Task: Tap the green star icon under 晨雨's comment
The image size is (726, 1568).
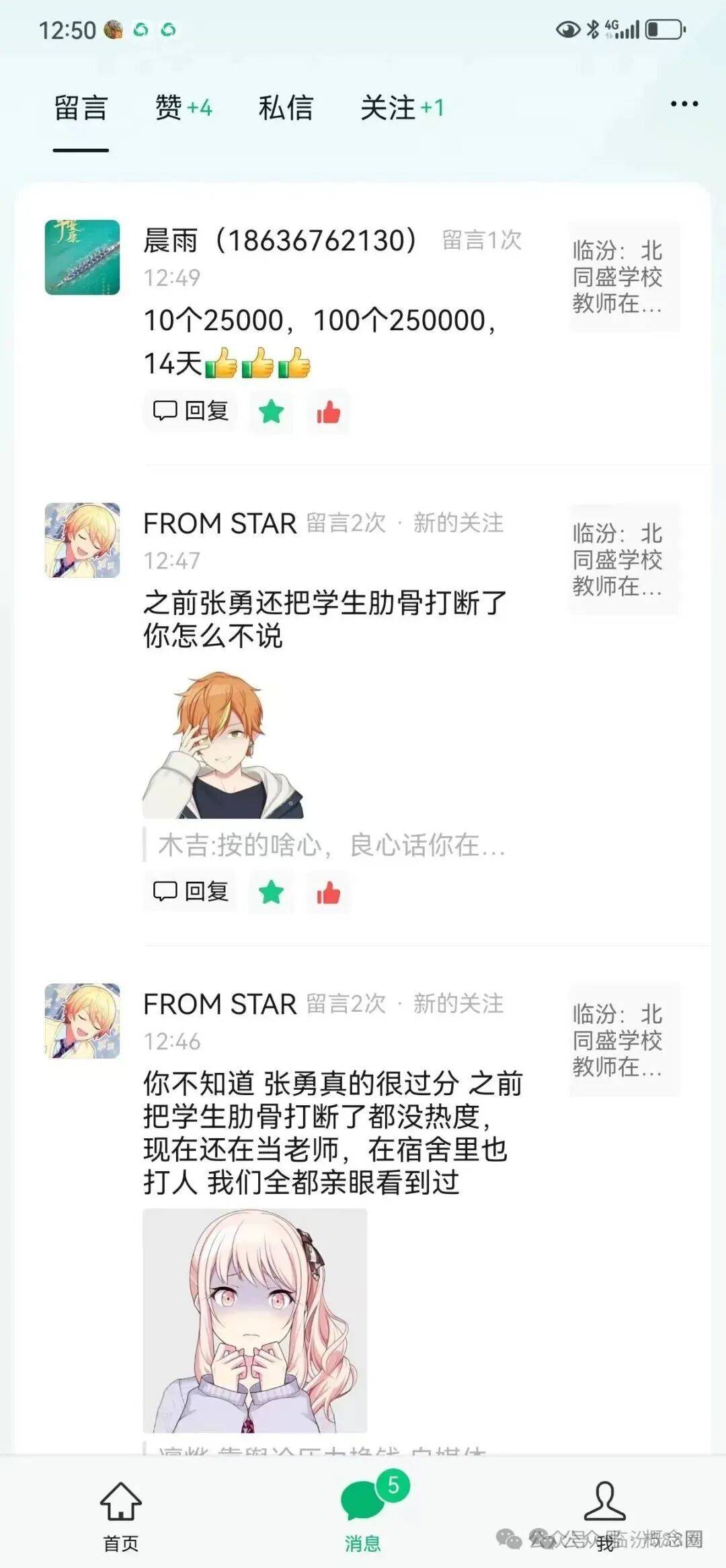Action: [272, 412]
